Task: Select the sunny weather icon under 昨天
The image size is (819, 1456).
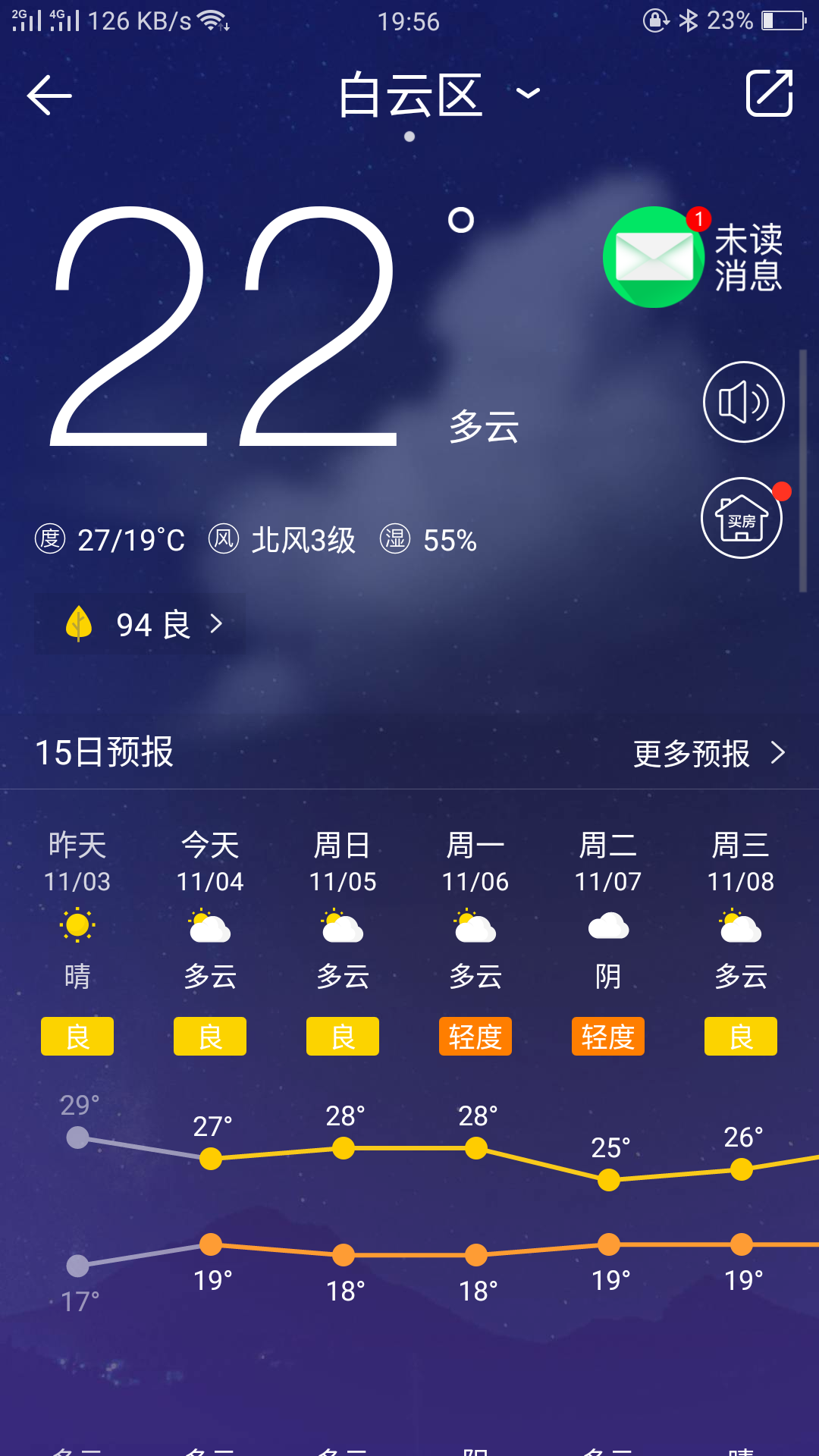Action: coord(77,925)
